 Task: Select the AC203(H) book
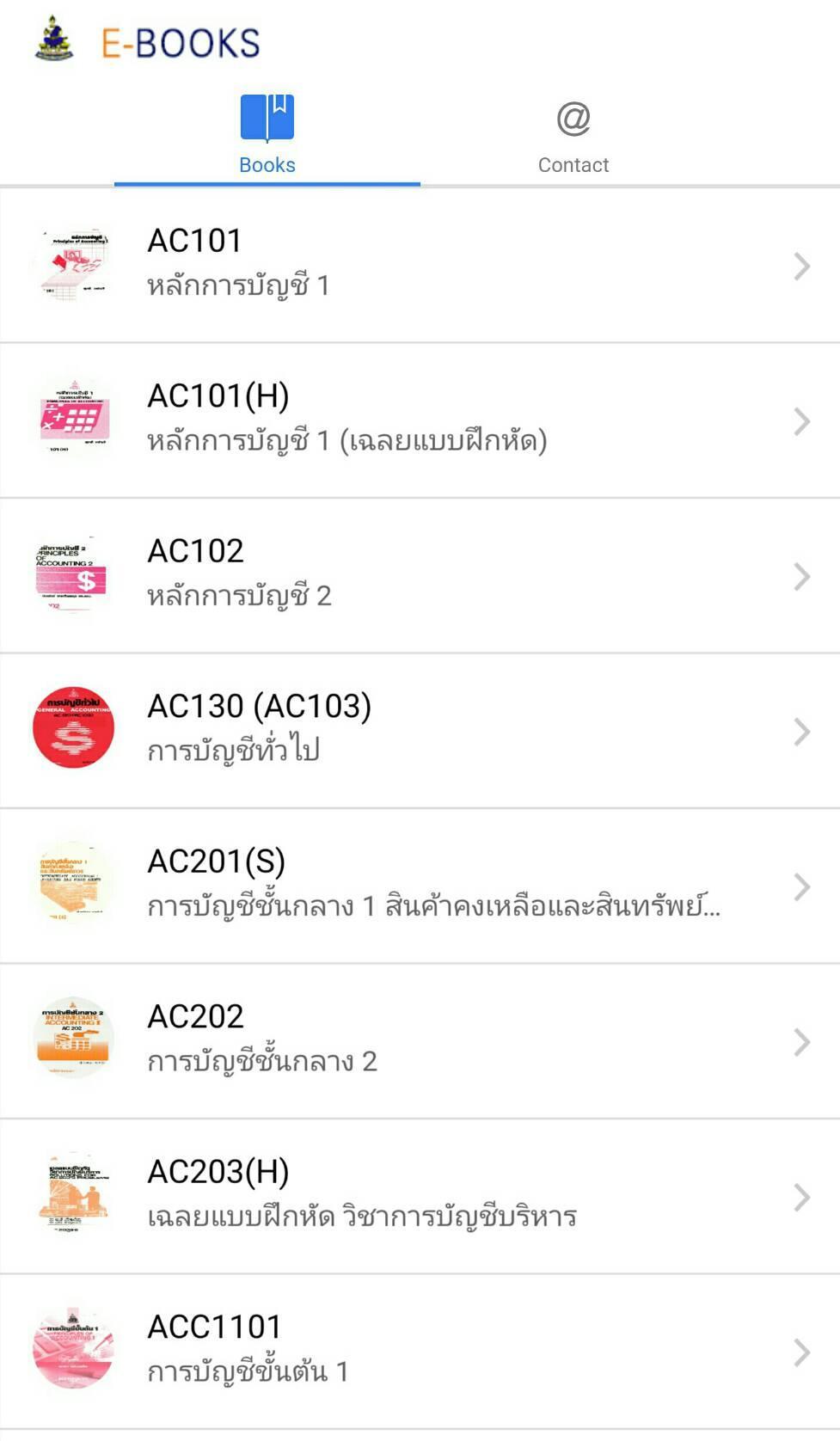pos(420,1196)
